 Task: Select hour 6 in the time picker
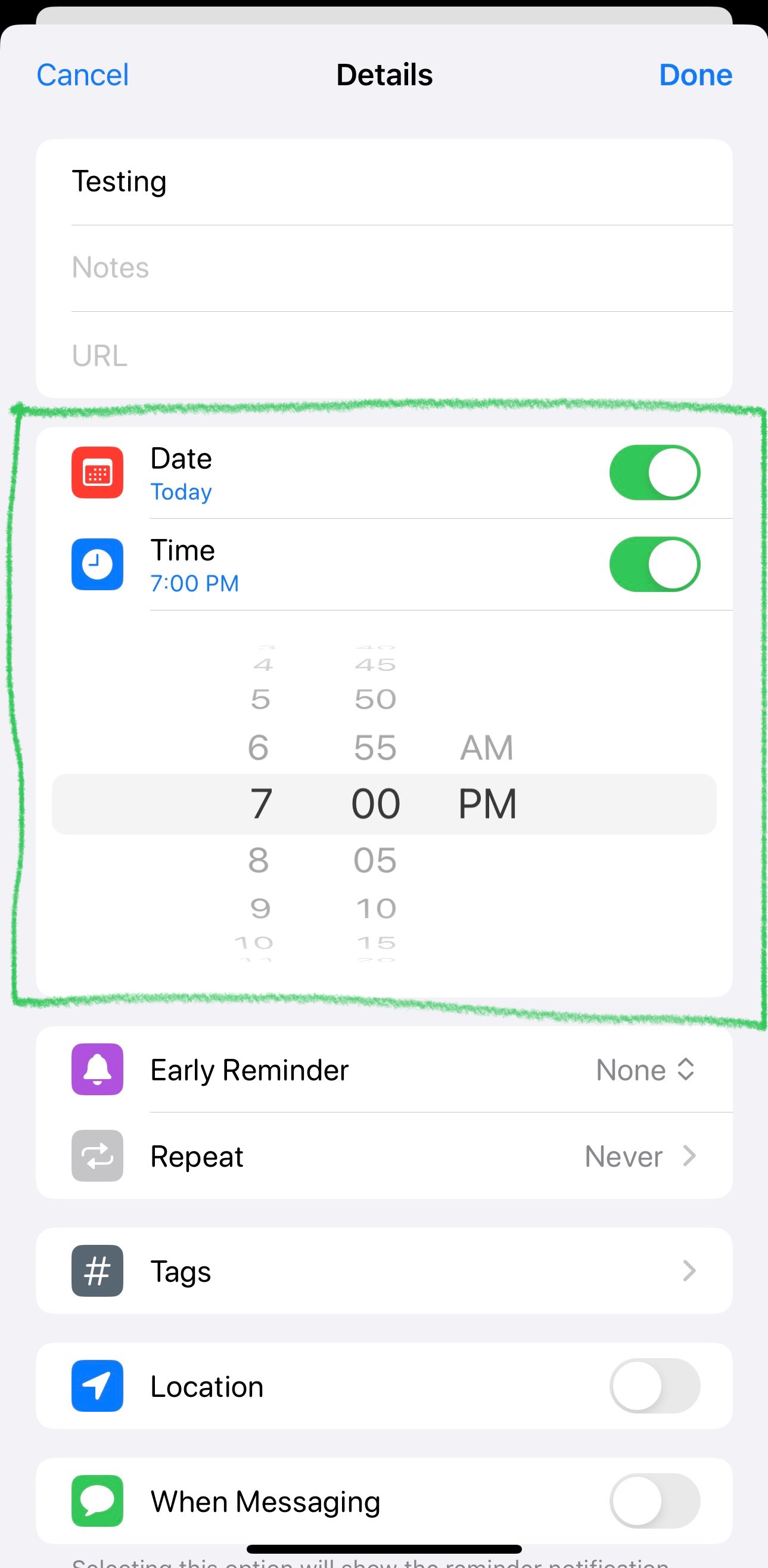click(259, 748)
